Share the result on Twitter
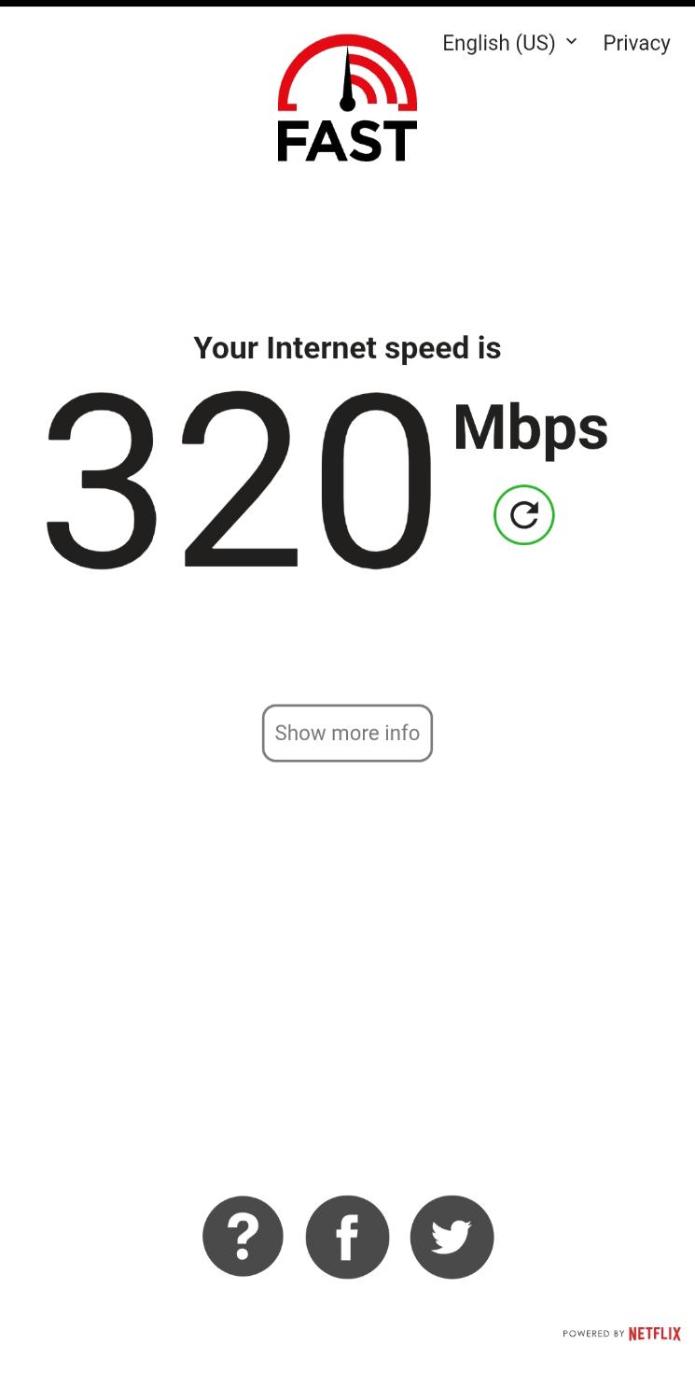Image resolution: width=695 pixels, height=1400 pixels. 452,1237
